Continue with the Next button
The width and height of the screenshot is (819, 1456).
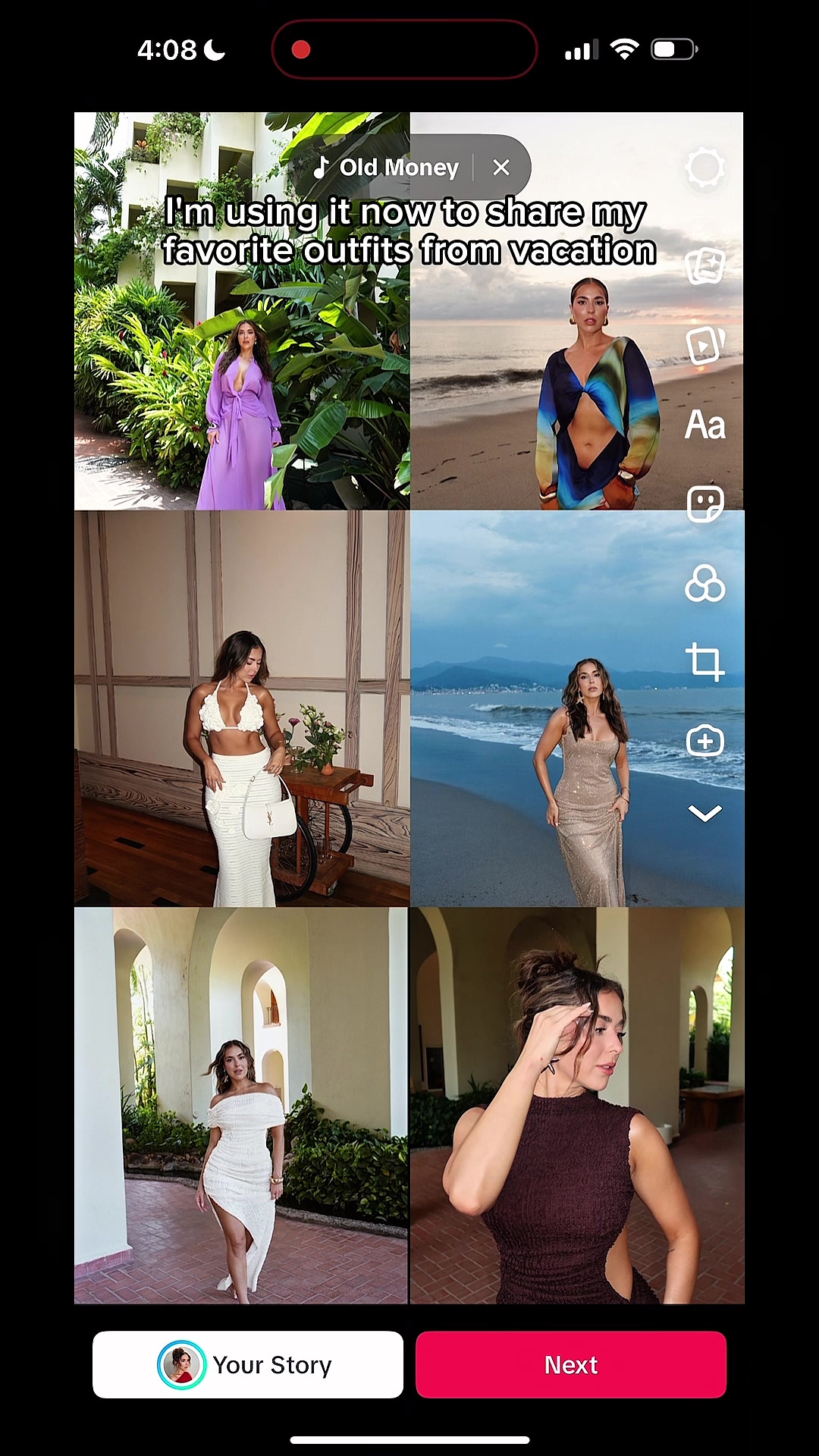[571, 1364]
